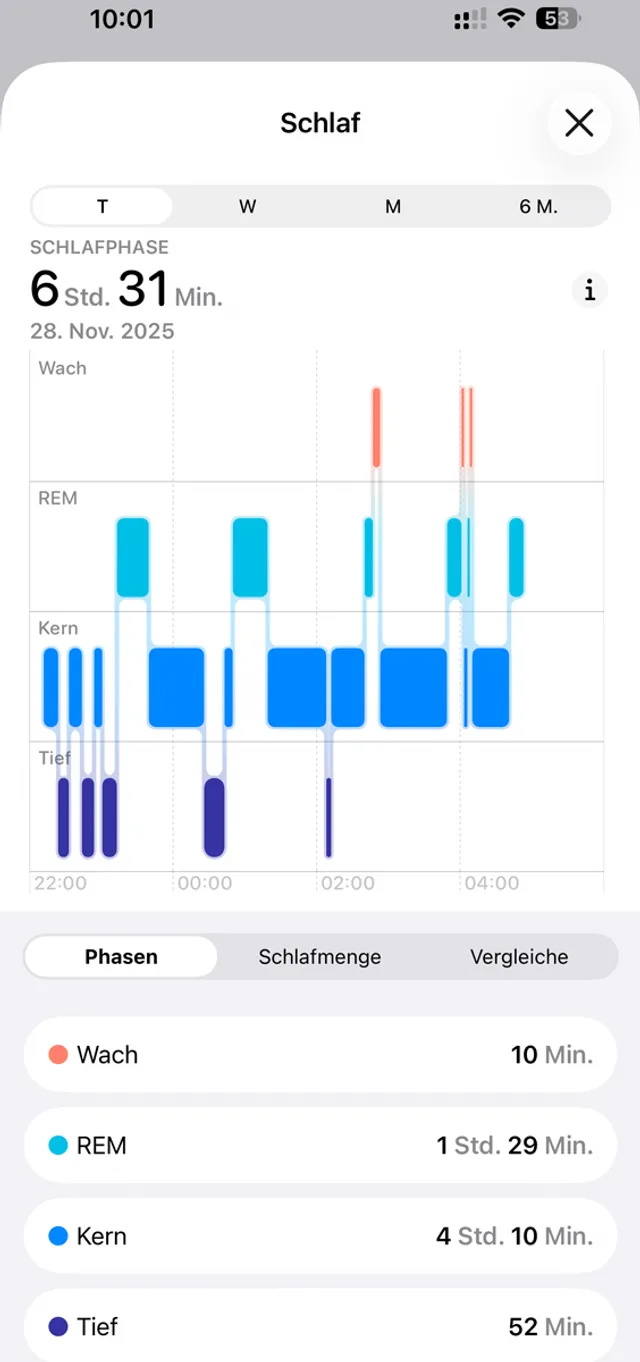The image size is (640, 1362).
Task: Close the Schlaf sheet
Action: (579, 123)
